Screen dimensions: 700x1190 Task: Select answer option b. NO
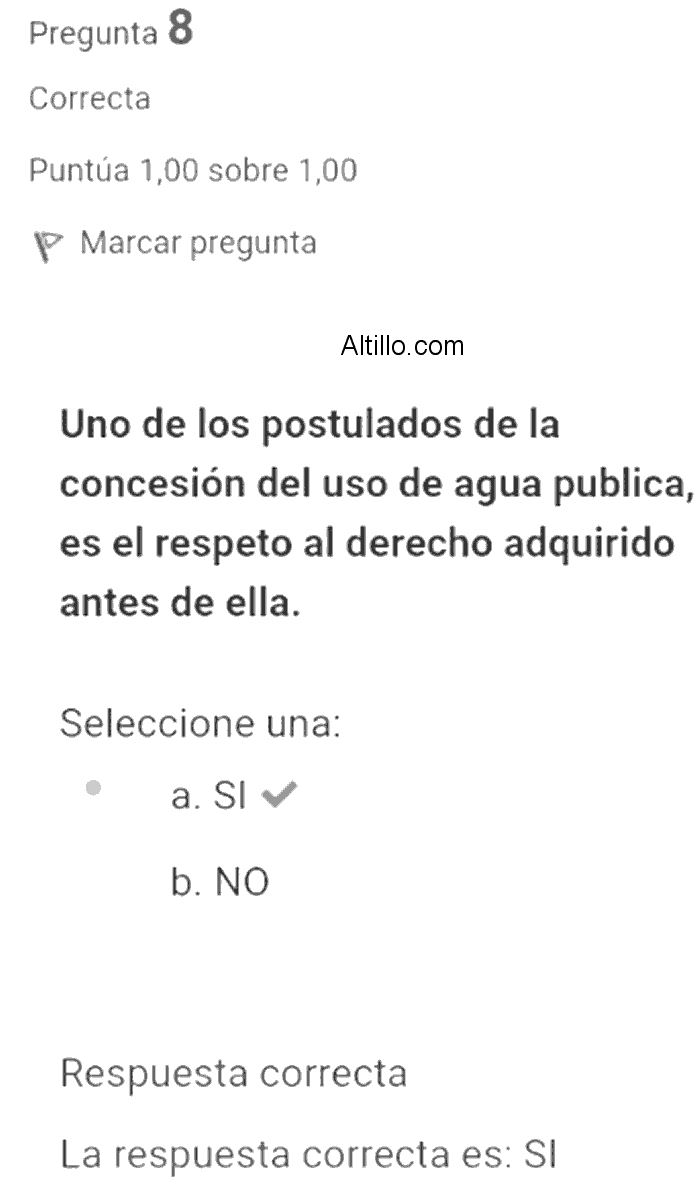pos(220,882)
